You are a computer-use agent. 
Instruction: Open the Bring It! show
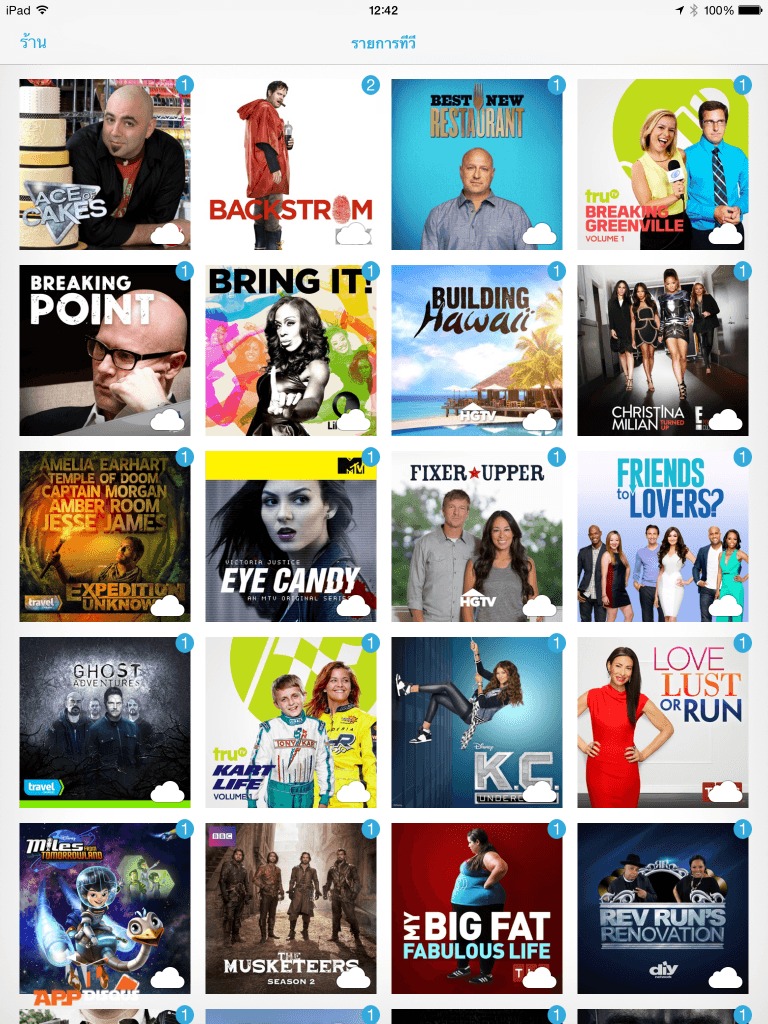point(291,350)
